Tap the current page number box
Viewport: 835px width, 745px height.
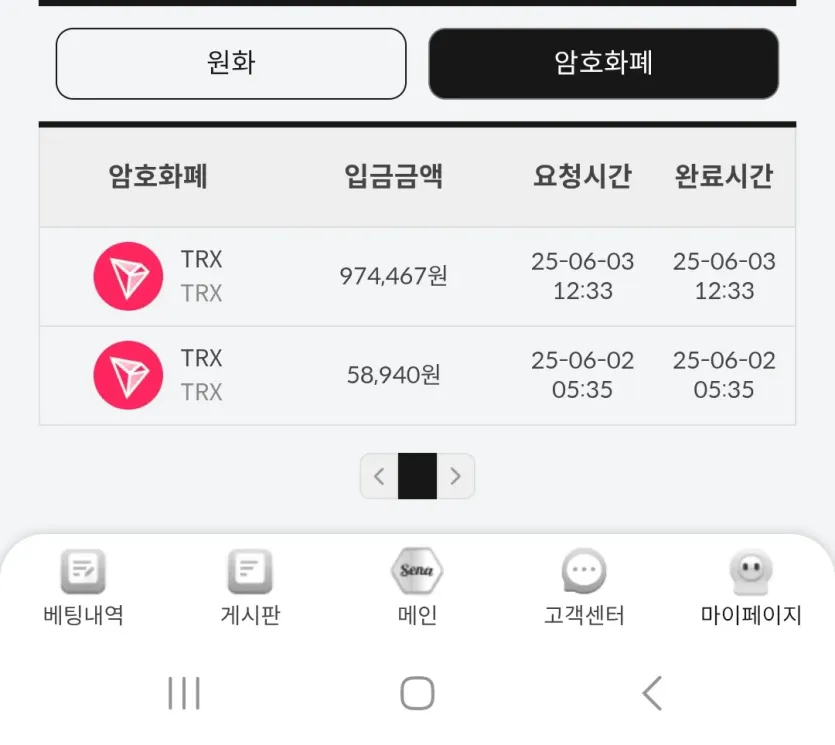(418, 476)
